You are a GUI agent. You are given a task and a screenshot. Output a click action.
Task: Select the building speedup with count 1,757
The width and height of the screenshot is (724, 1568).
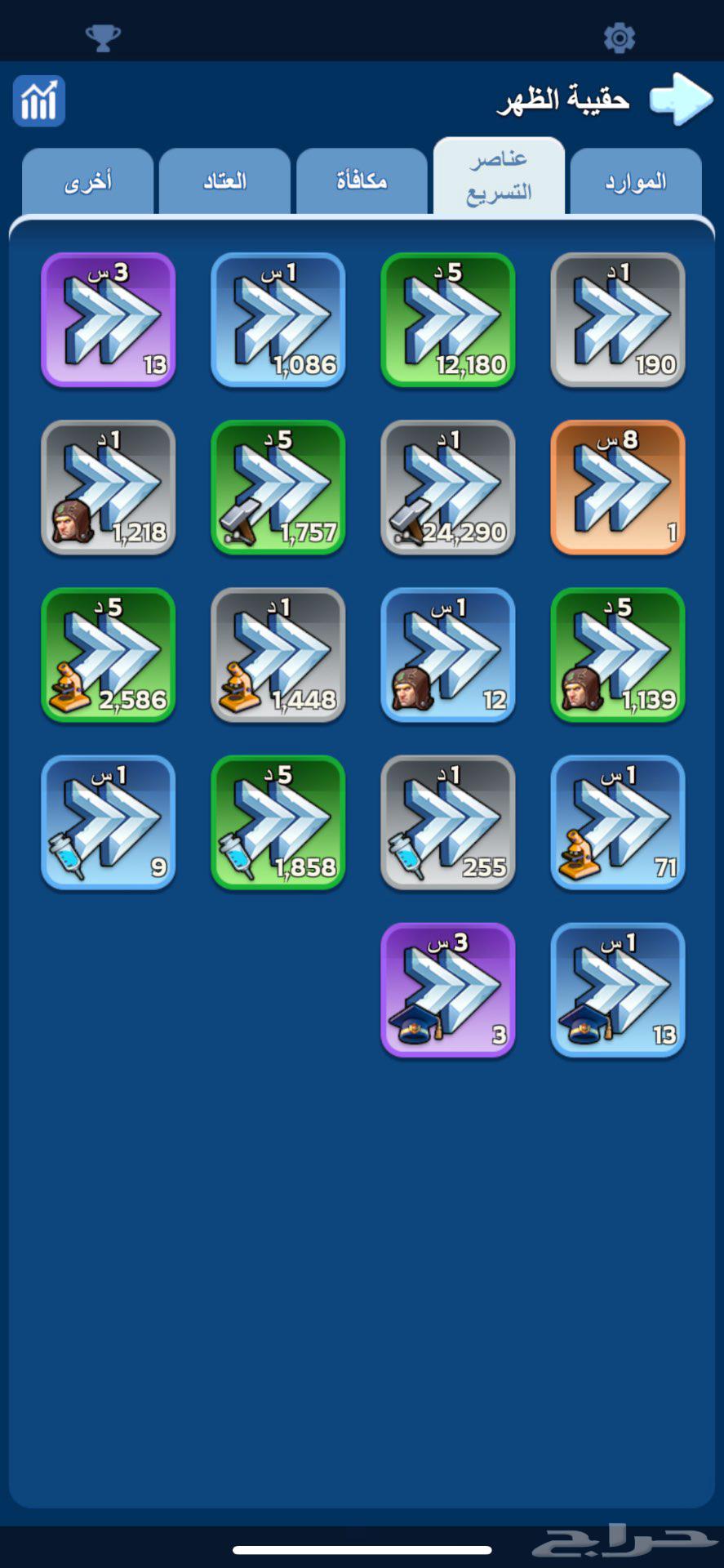pyautogui.click(x=278, y=488)
